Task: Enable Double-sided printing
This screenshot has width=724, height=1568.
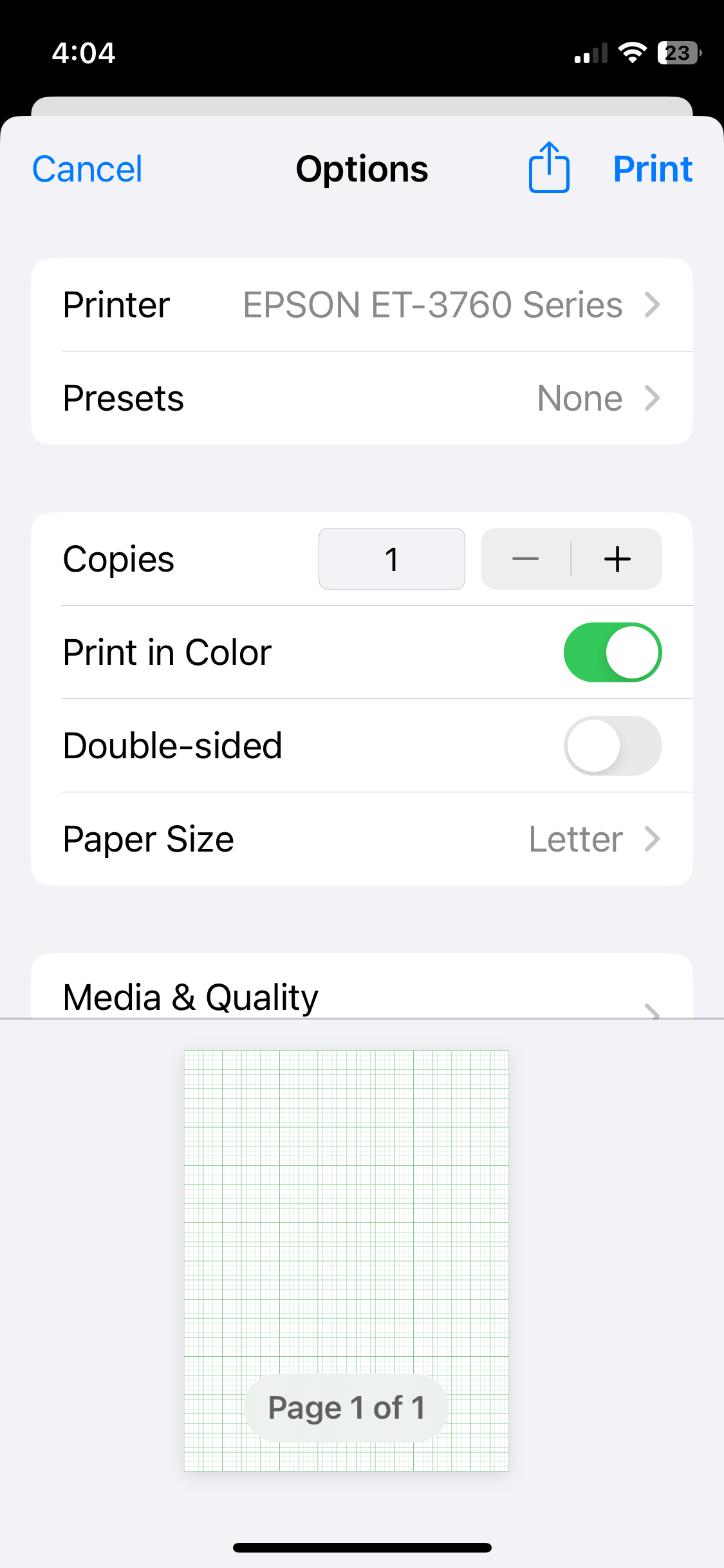Action: coord(613,745)
